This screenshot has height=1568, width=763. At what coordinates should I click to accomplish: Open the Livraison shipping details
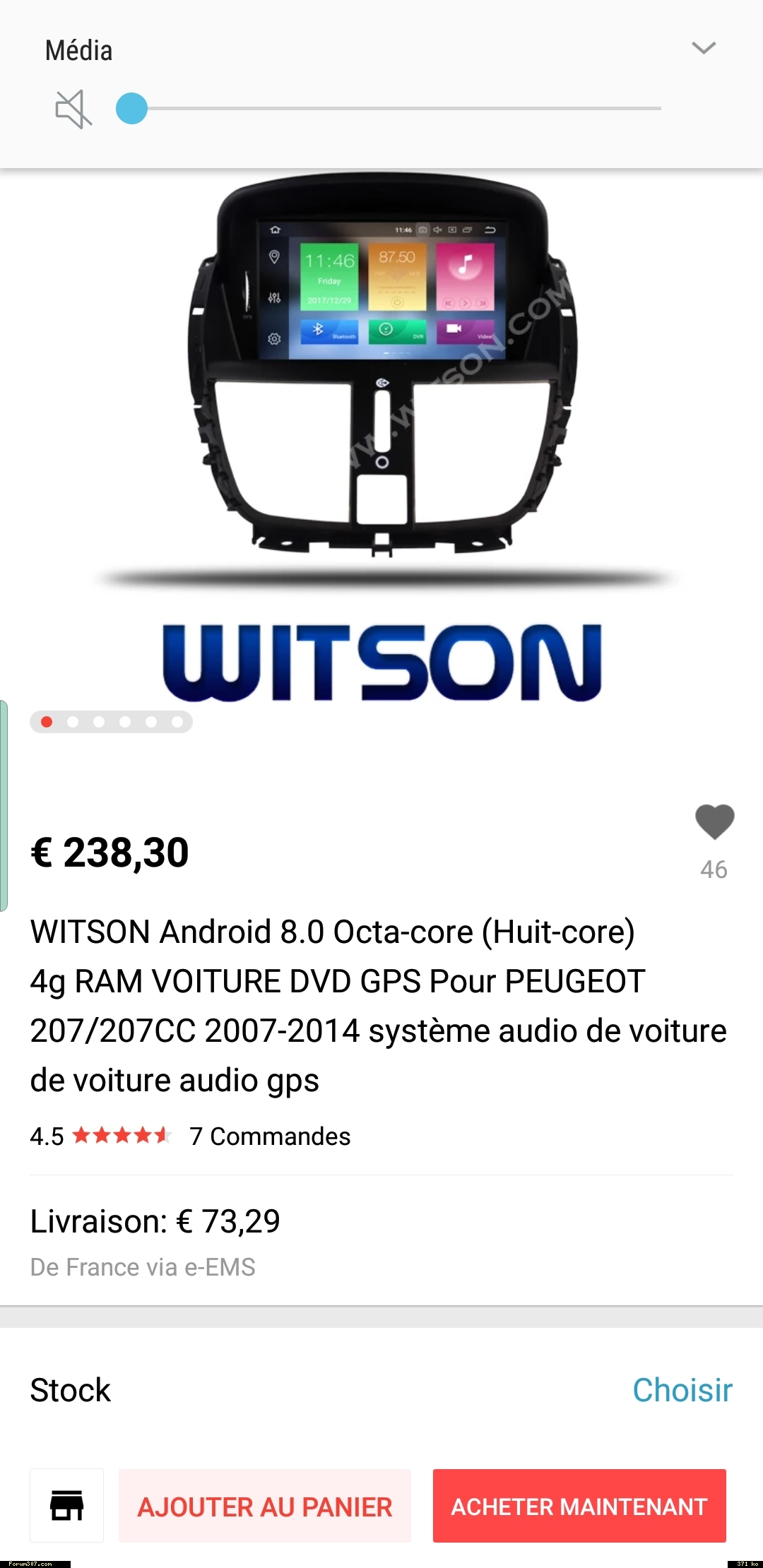(x=381, y=1241)
